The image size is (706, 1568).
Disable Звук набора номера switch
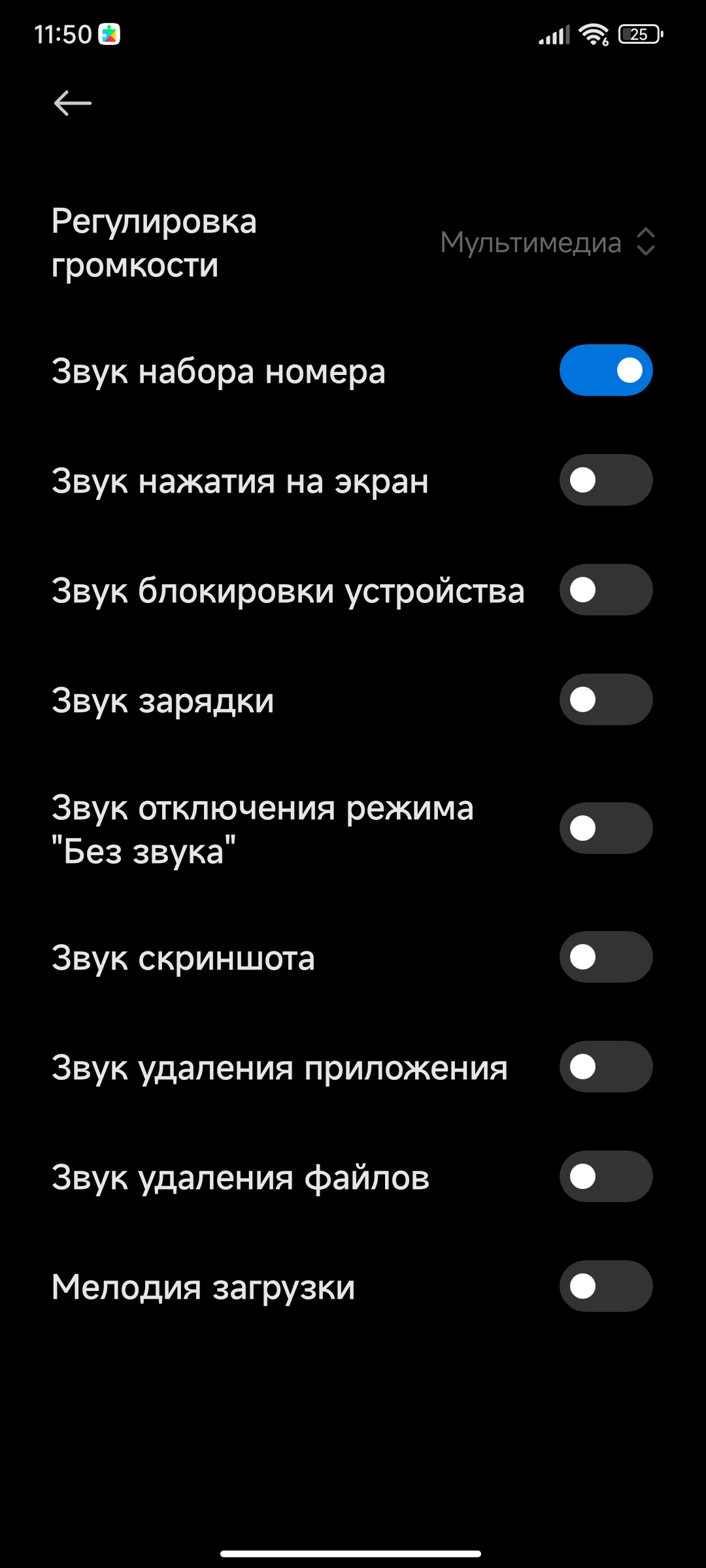tap(606, 370)
